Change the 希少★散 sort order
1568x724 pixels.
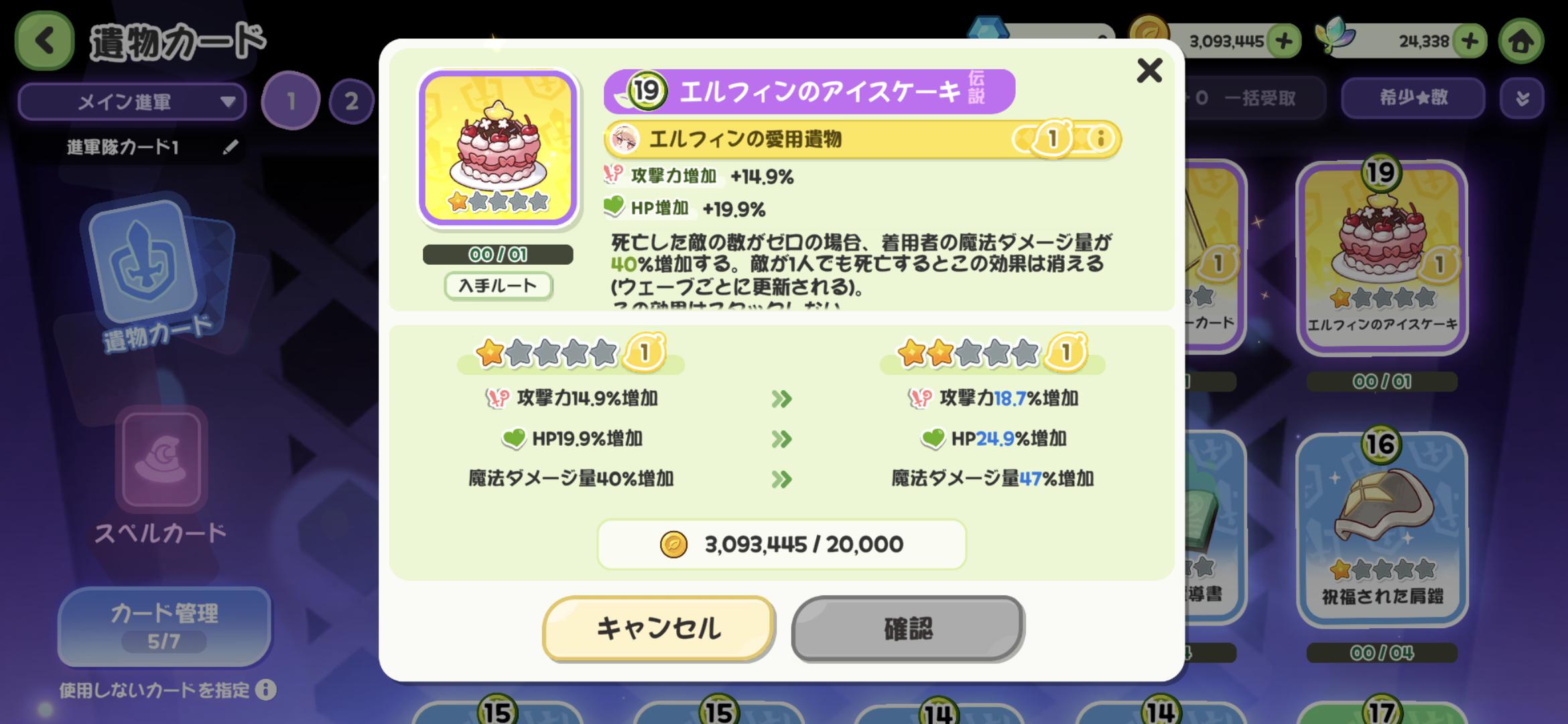tap(1413, 98)
